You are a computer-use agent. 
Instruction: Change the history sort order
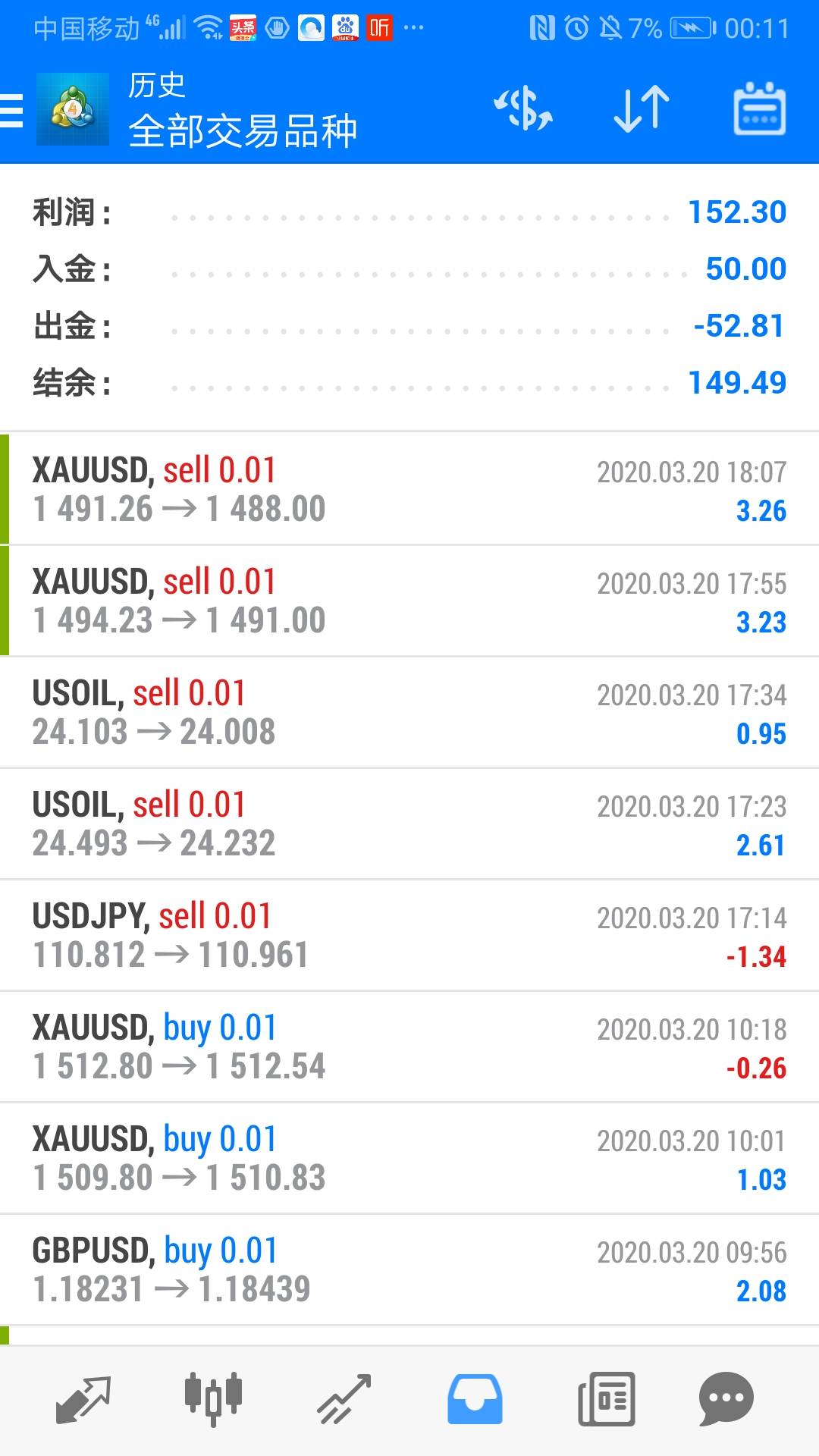pos(642,109)
